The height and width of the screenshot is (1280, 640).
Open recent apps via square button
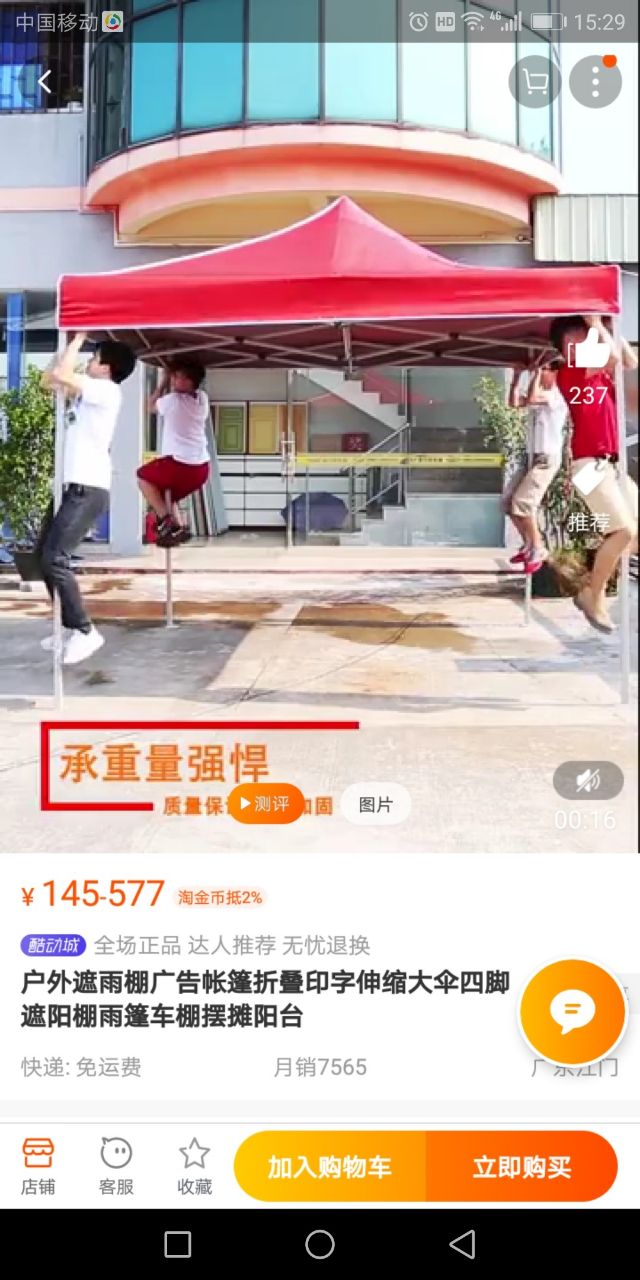(178, 1244)
